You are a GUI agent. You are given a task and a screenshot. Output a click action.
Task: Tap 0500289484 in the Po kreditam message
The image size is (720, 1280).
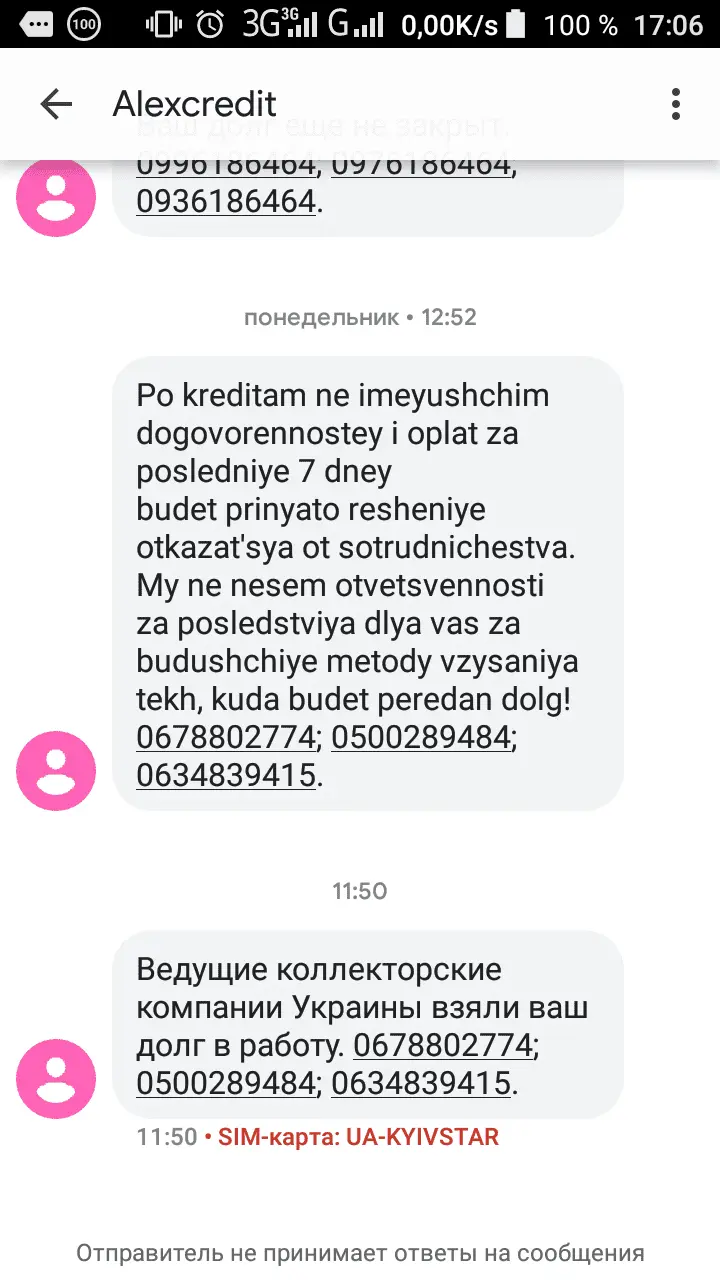click(421, 737)
